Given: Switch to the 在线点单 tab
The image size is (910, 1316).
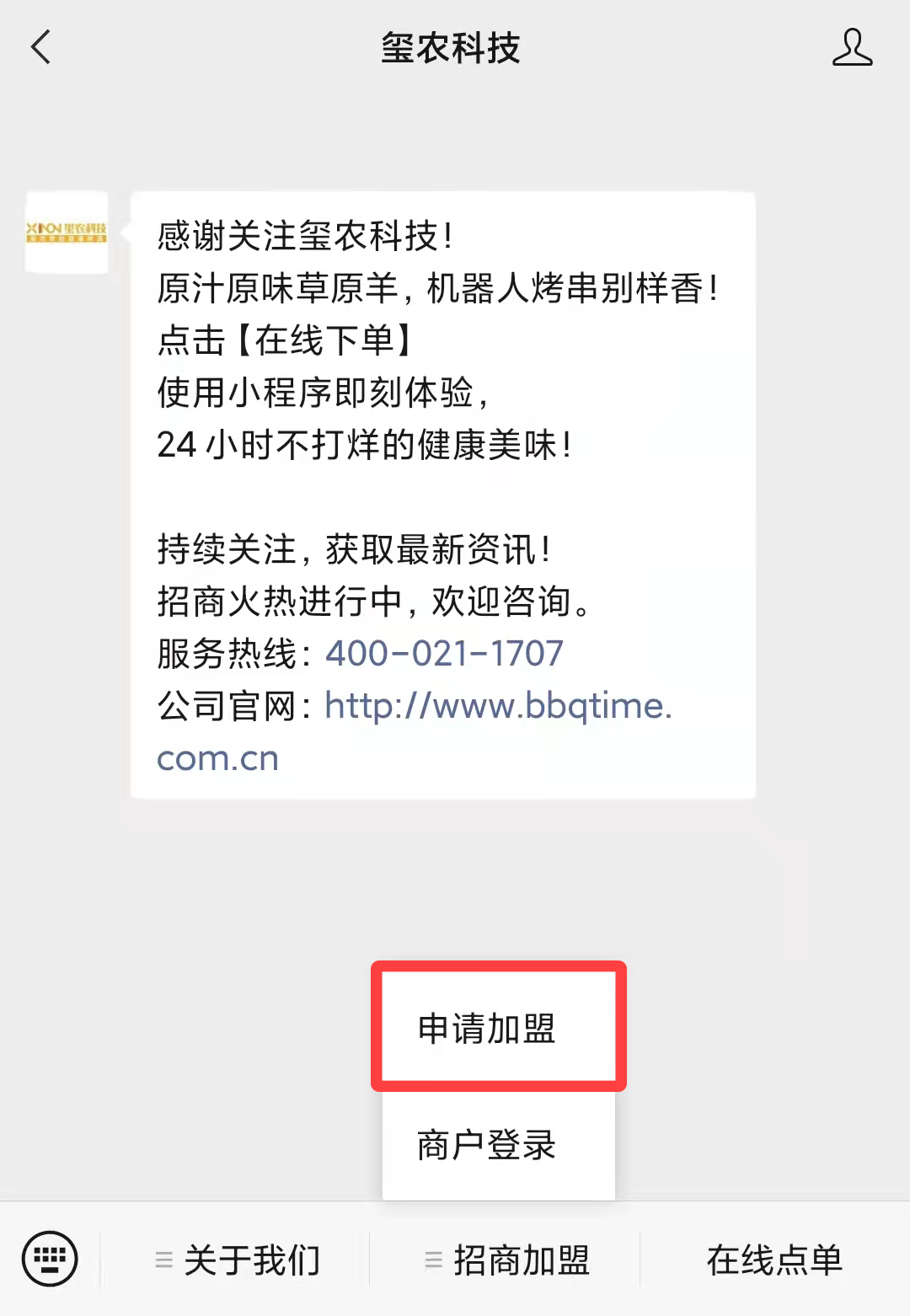Looking at the screenshot, I should point(772,1260).
